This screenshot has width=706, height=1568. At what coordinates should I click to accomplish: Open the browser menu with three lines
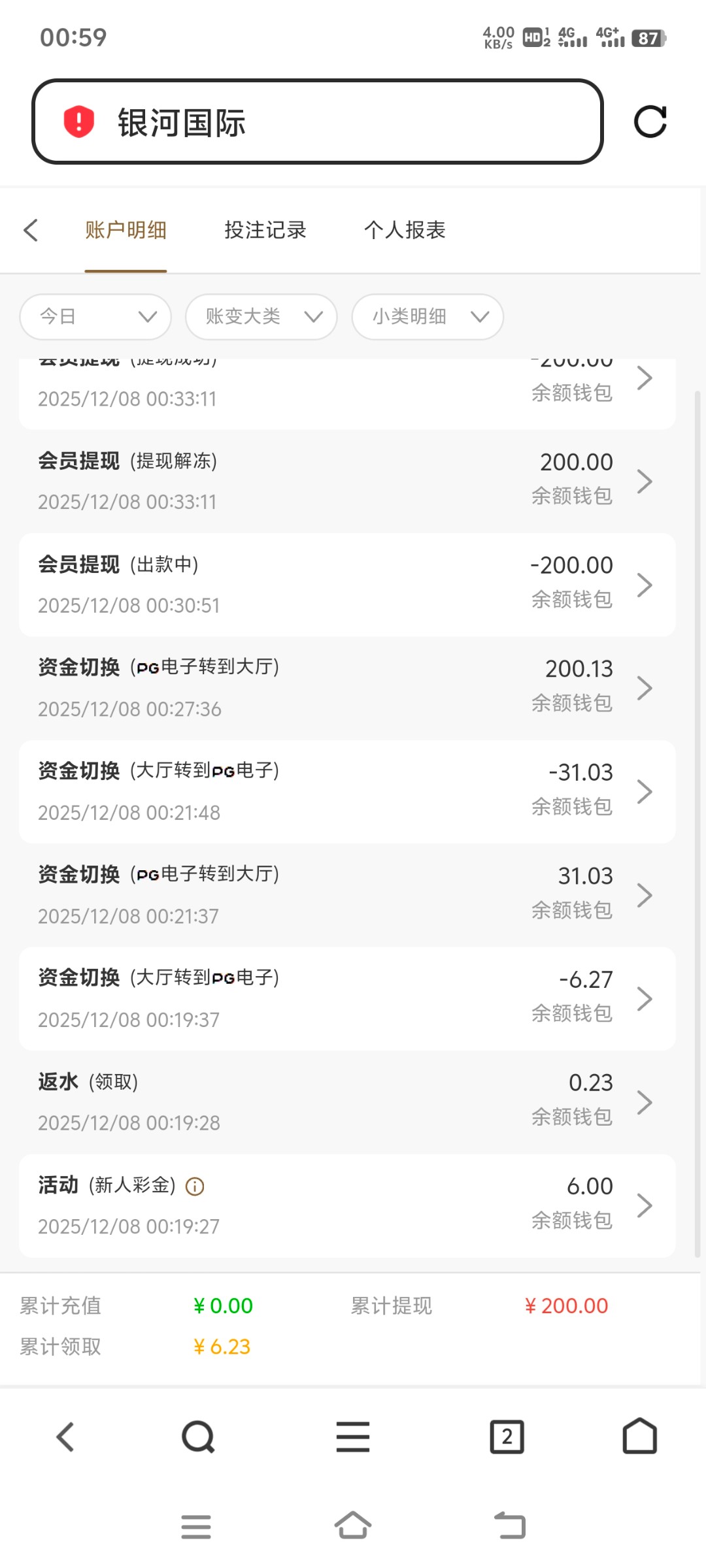353,1437
